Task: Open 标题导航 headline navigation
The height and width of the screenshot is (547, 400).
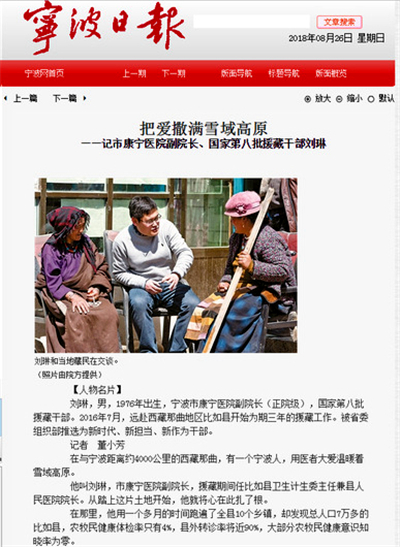Action: tap(284, 73)
